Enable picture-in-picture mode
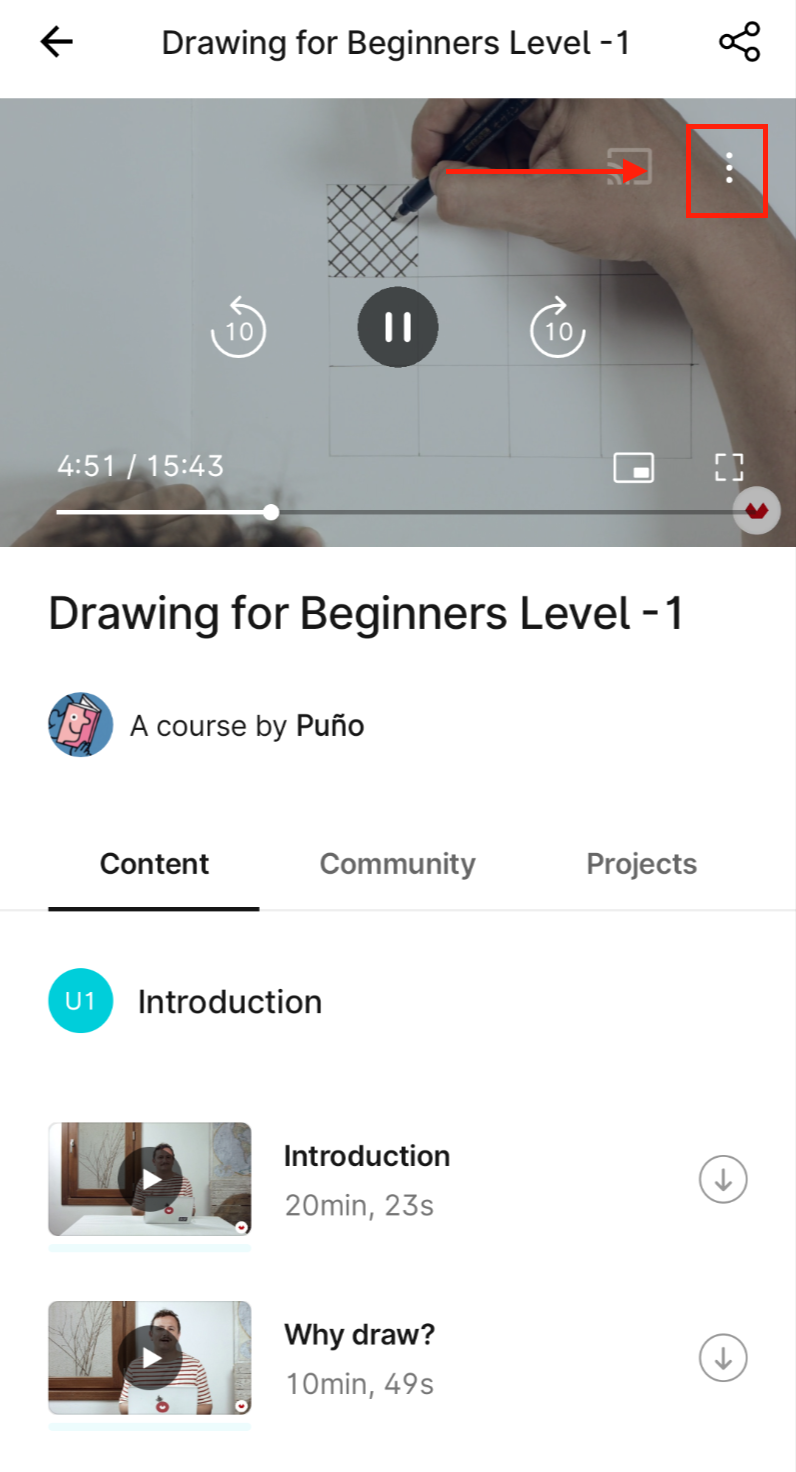The height and width of the screenshot is (1472, 796). pos(634,467)
